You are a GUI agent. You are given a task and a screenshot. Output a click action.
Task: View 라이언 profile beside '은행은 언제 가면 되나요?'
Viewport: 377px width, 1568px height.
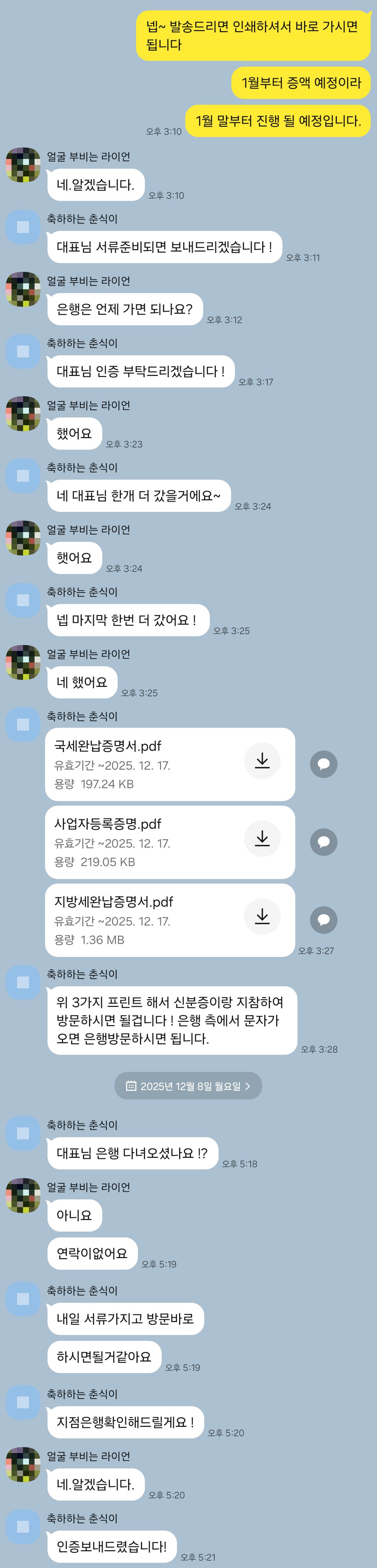pyautogui.click(x=23, y=289)
